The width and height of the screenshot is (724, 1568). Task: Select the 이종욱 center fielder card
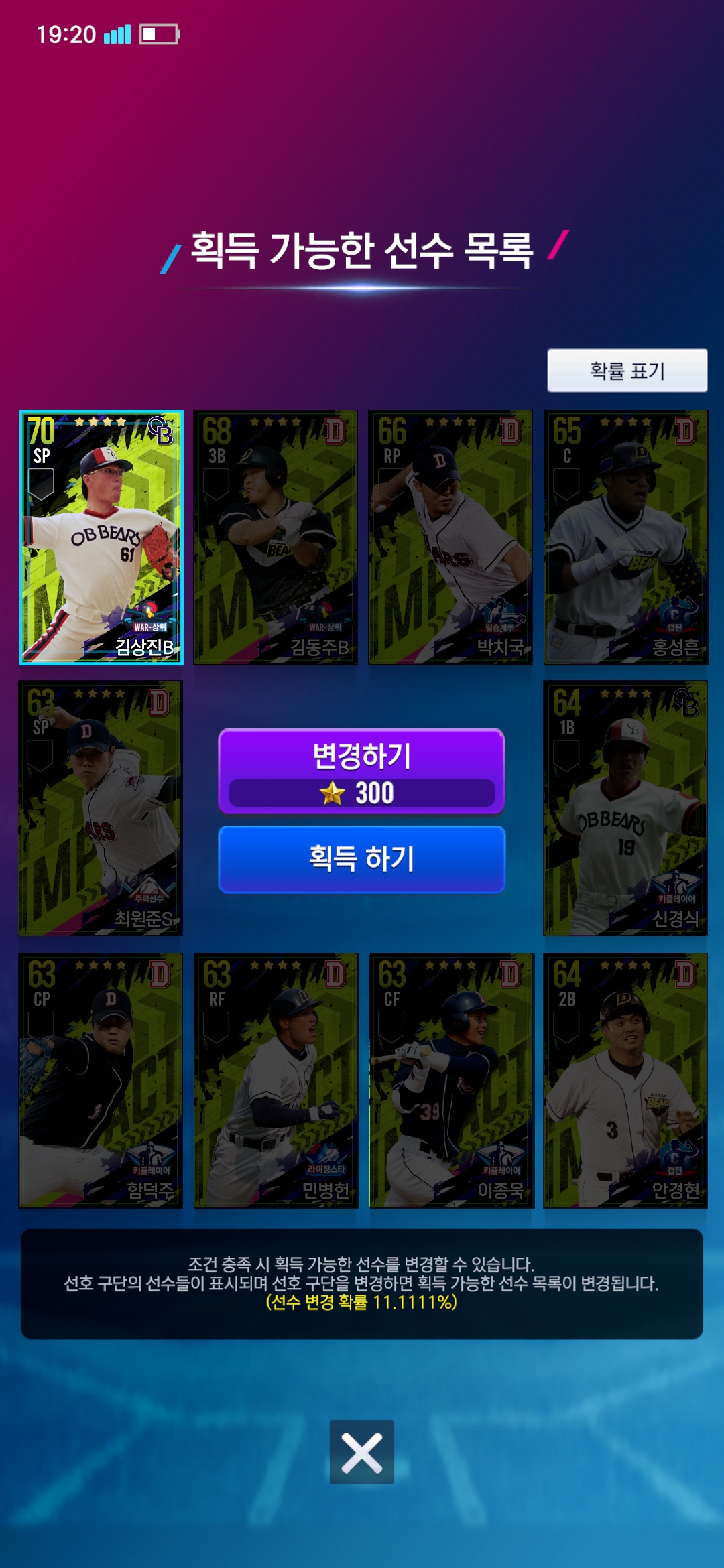click(x=451, y=1080)
